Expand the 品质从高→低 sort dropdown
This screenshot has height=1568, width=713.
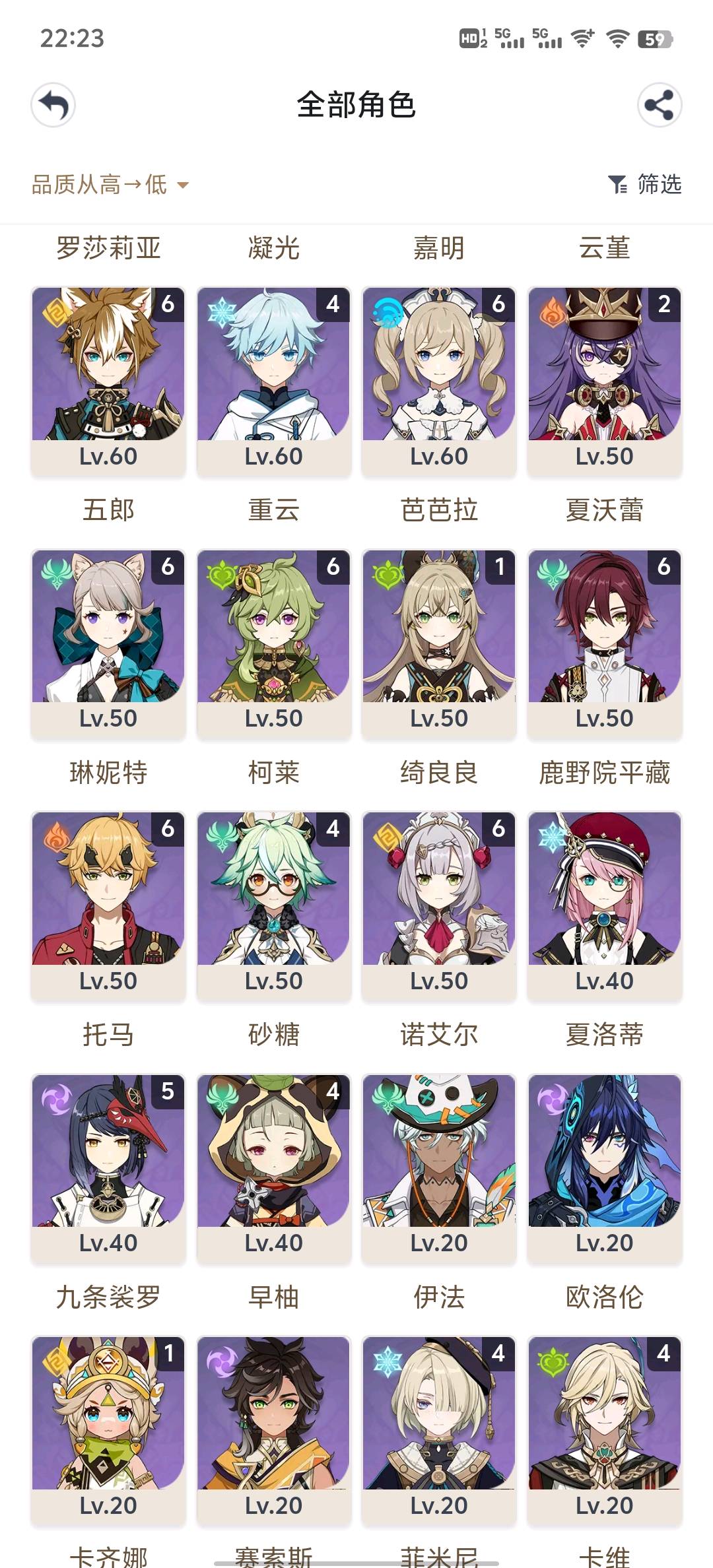point(110,185)
